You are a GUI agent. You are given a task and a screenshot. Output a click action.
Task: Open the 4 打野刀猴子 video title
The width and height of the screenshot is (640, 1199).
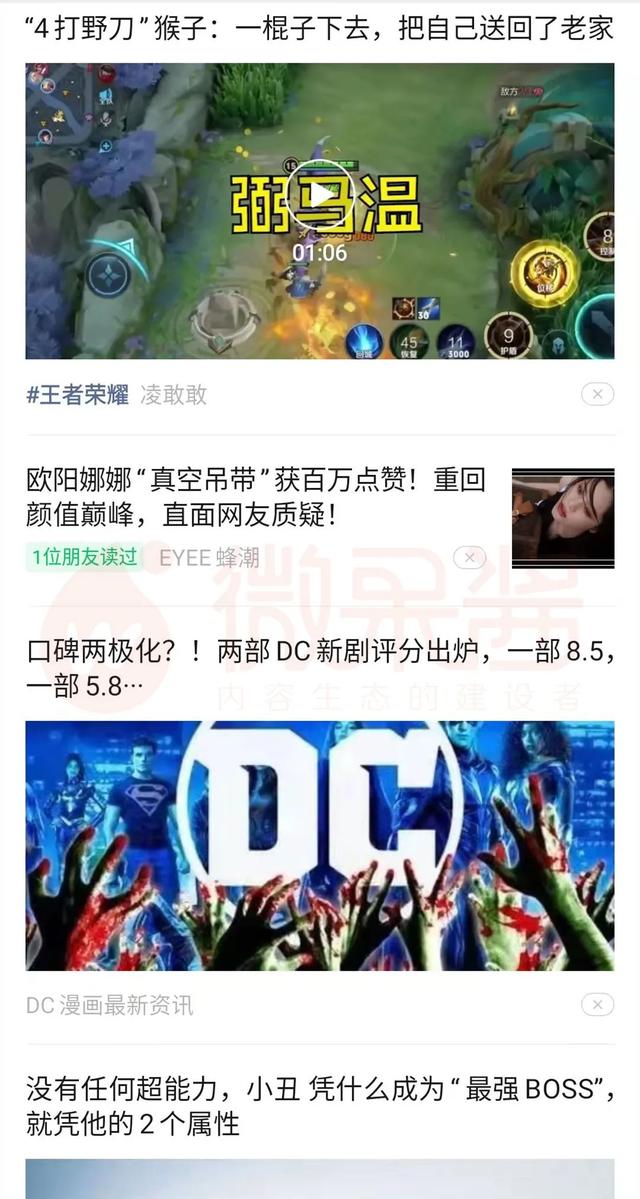[x=318, y=27]
